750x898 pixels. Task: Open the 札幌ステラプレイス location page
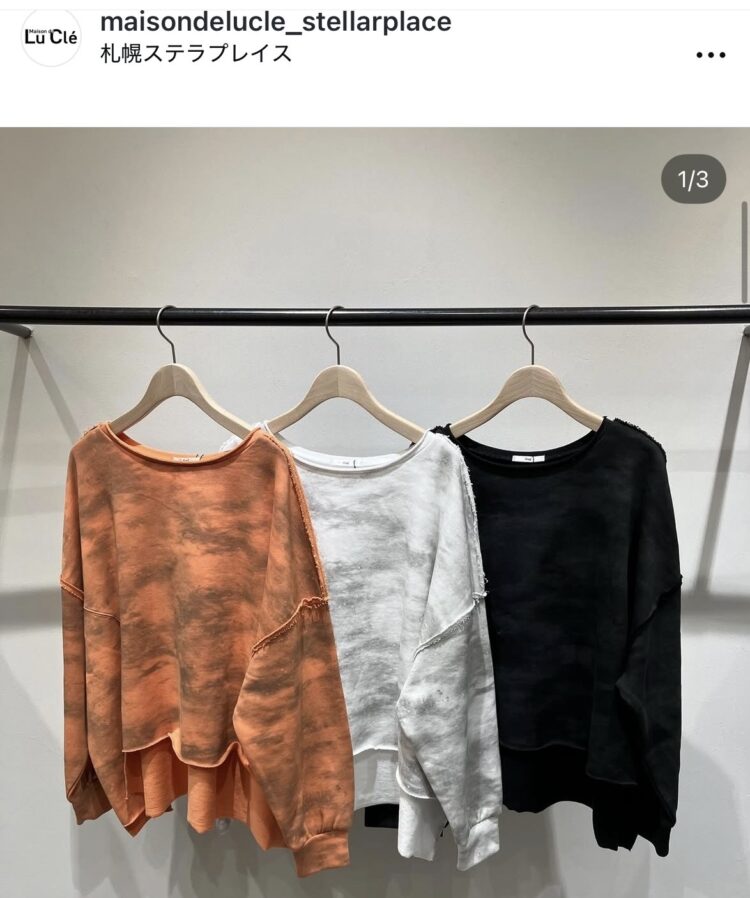click(196, 54)
